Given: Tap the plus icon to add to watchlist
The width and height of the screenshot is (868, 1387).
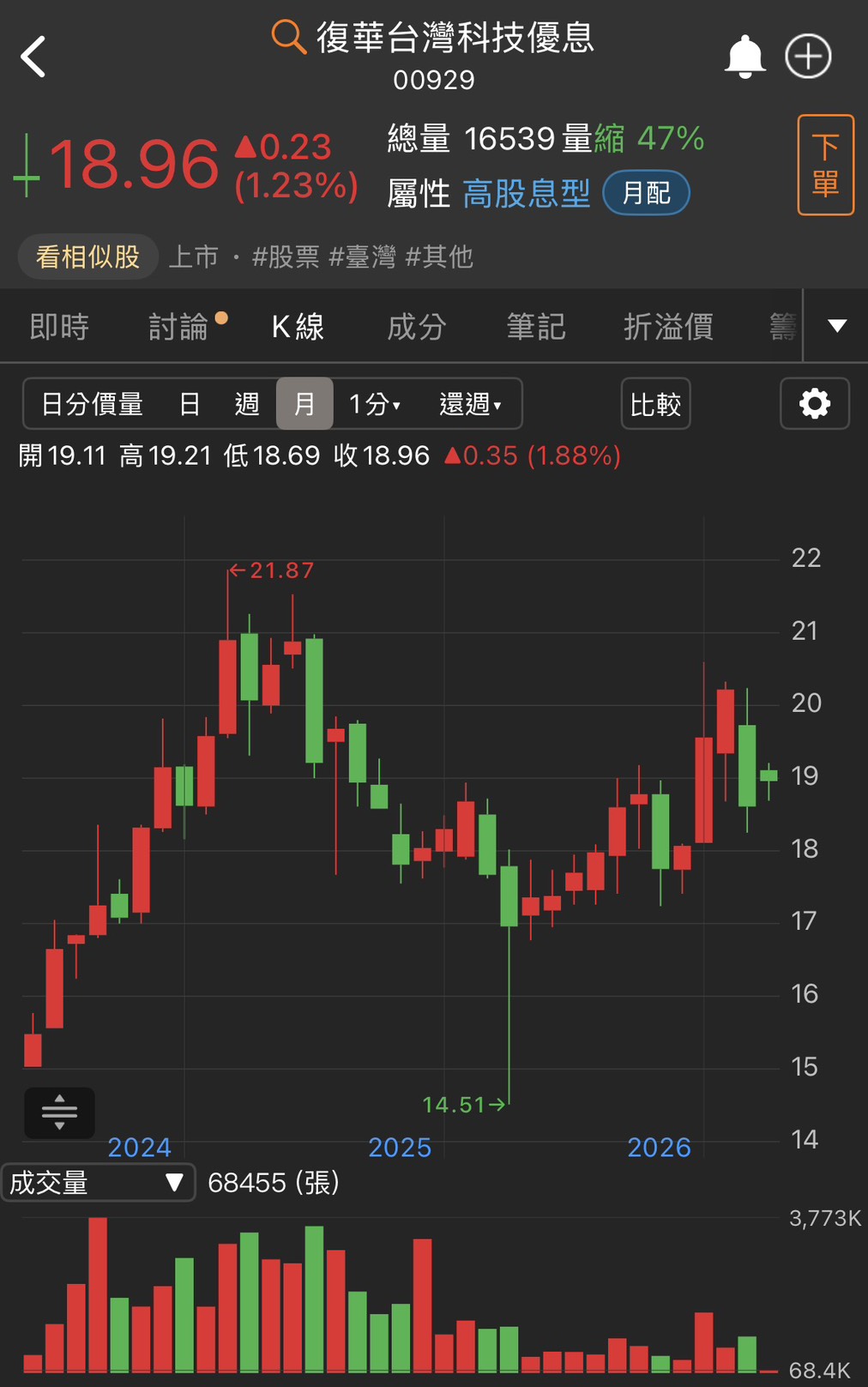Looking at the screenshot, I should point(807,56).
